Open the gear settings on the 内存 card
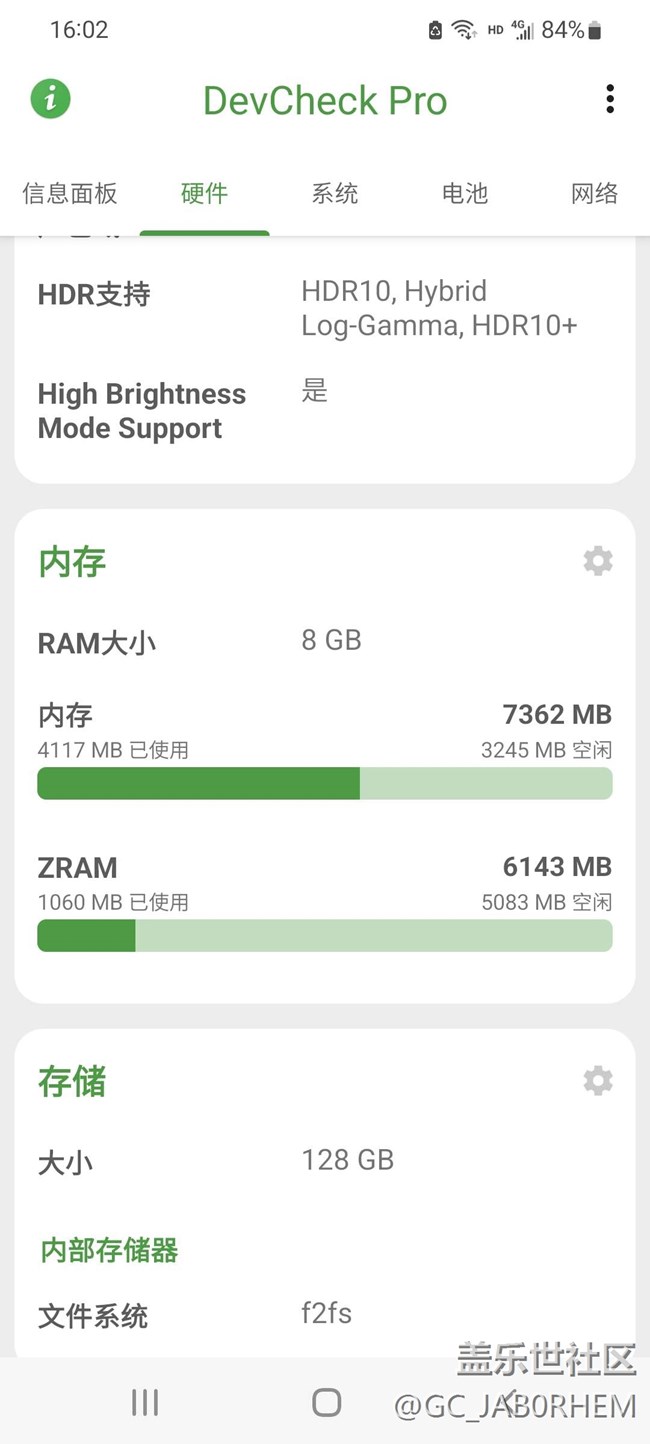The image size is (650, 1444). (598, 561)
